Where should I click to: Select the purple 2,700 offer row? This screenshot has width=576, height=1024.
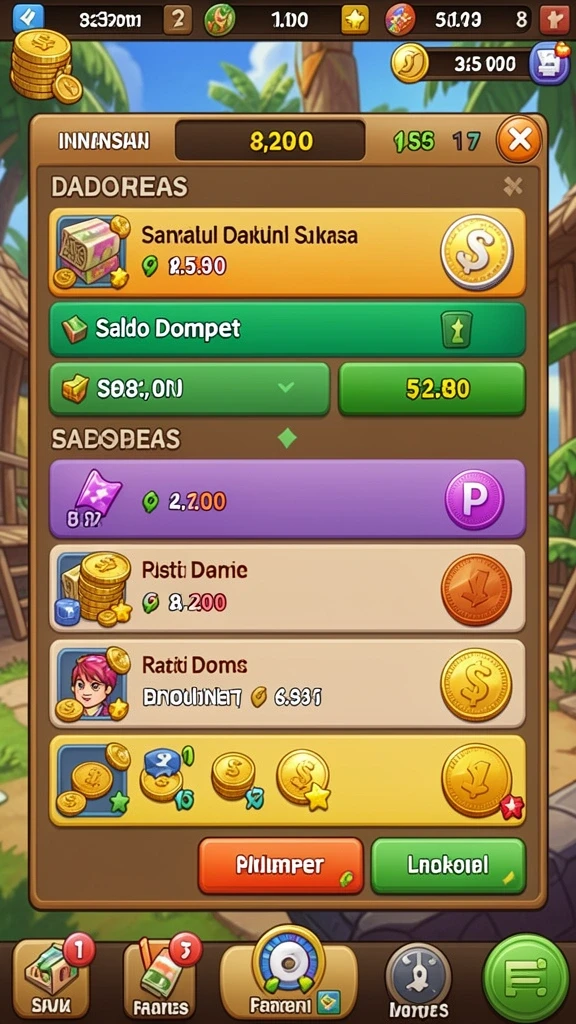pyautogui.click(x=287, y=499)
